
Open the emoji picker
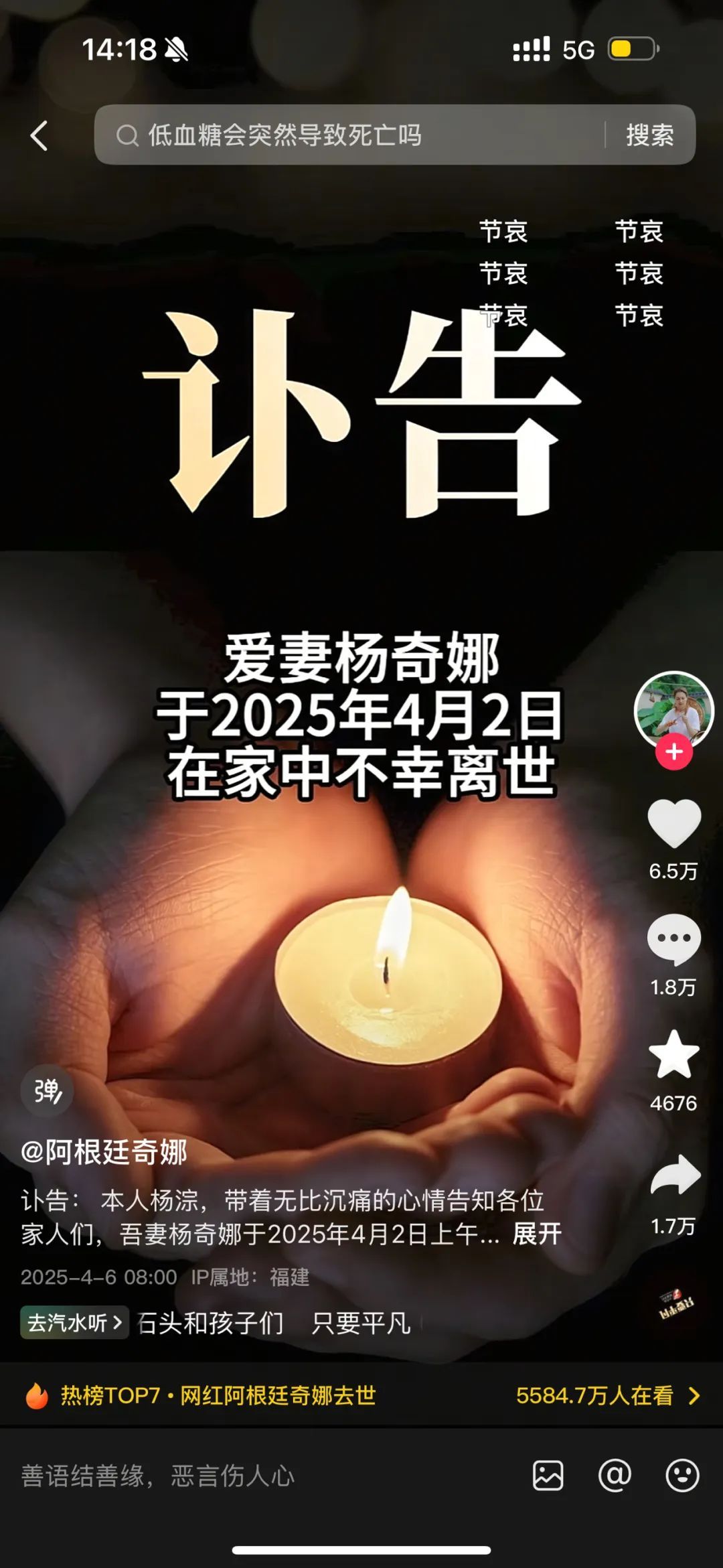pyautogui.click(x=682, y=1475)
